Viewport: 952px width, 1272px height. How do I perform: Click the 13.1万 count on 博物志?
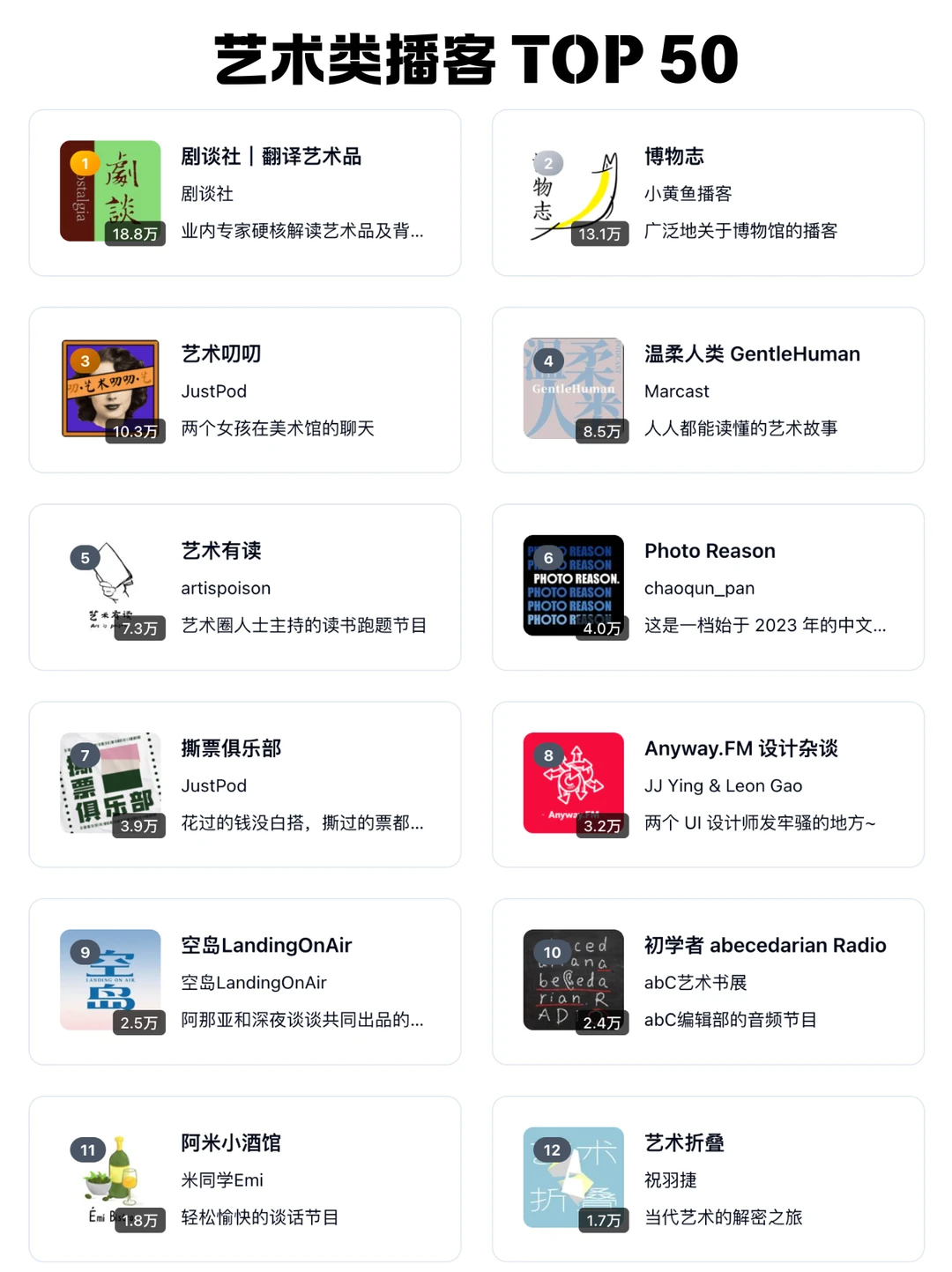pyautogui.click(x=599, y=235)
